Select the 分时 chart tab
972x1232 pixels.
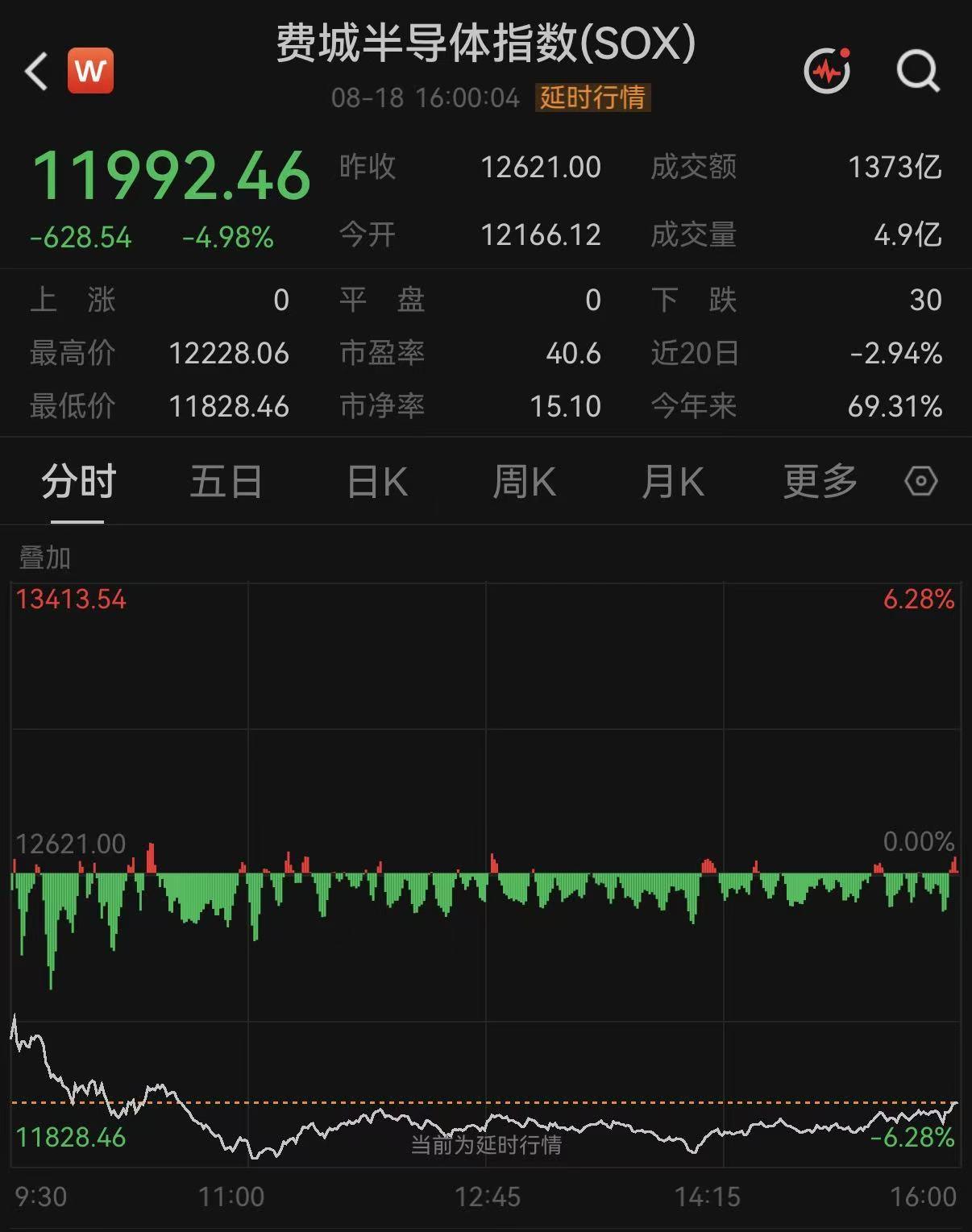[78, 482]
